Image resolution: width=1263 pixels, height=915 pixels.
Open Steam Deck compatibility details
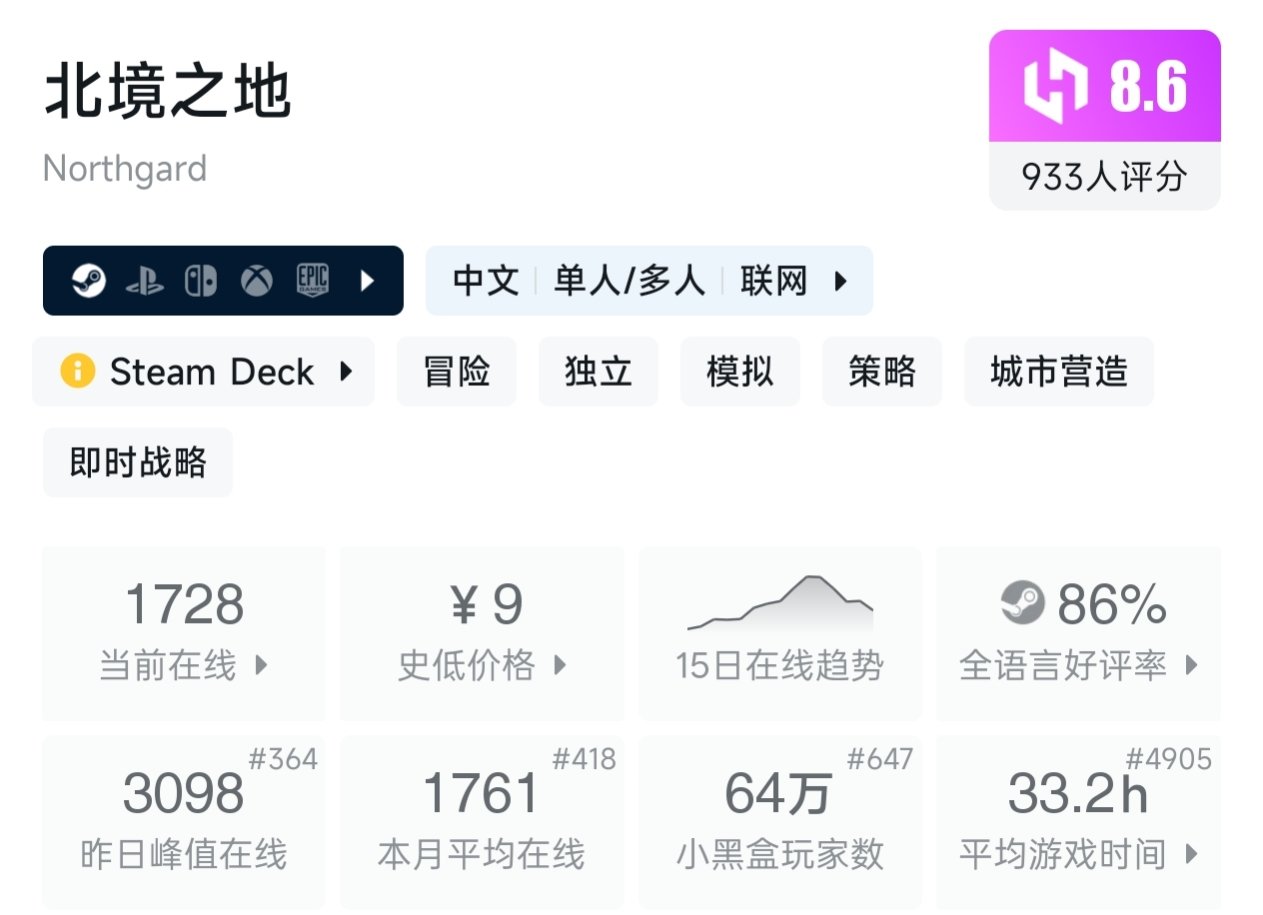pyautogui.click(x=204, y=372)
